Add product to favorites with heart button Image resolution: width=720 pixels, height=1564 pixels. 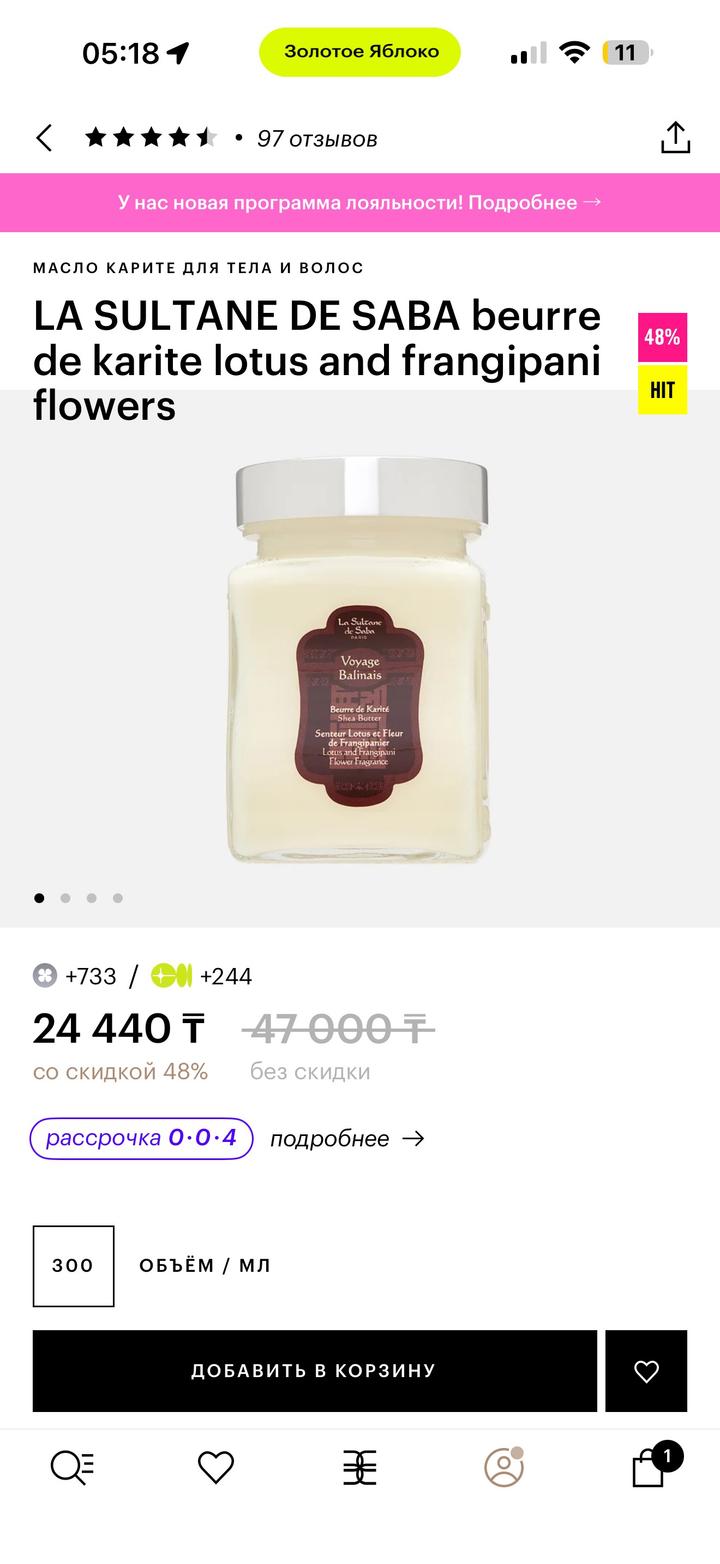(646, 1371)
